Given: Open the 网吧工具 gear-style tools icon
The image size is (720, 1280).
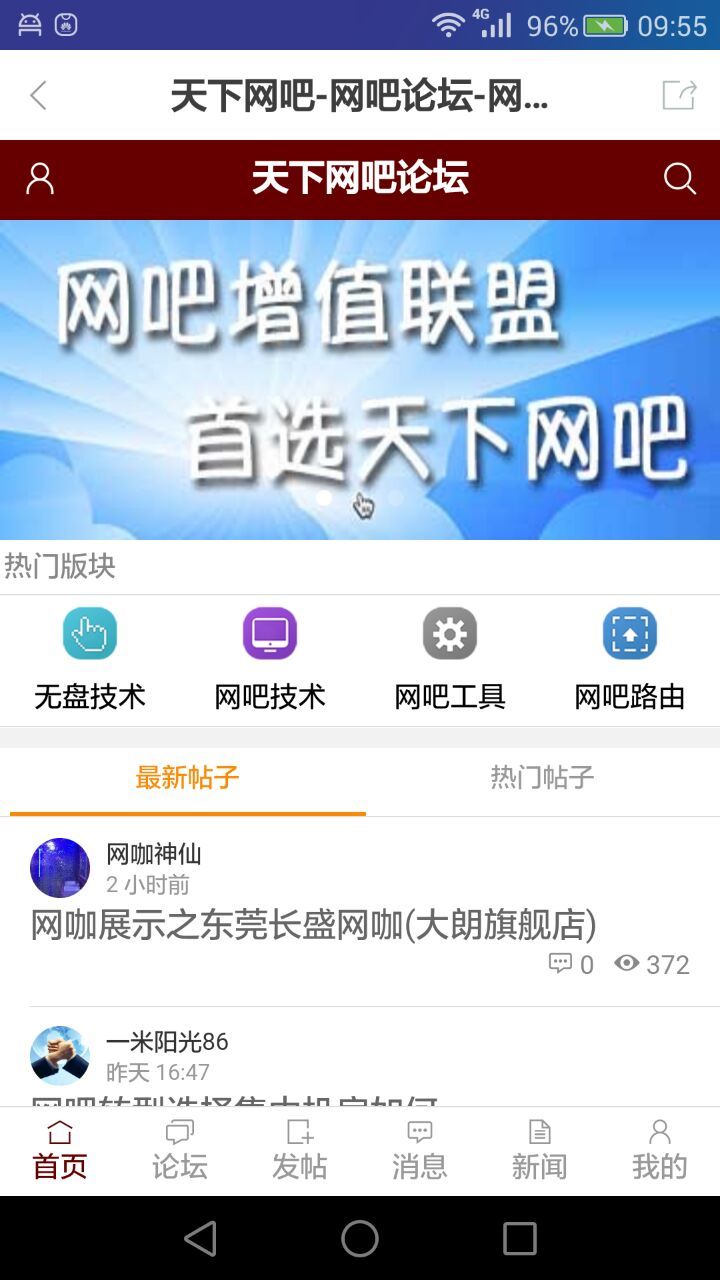Looking at the screenshot, I should pyautogui.click(x=449, y=633).
